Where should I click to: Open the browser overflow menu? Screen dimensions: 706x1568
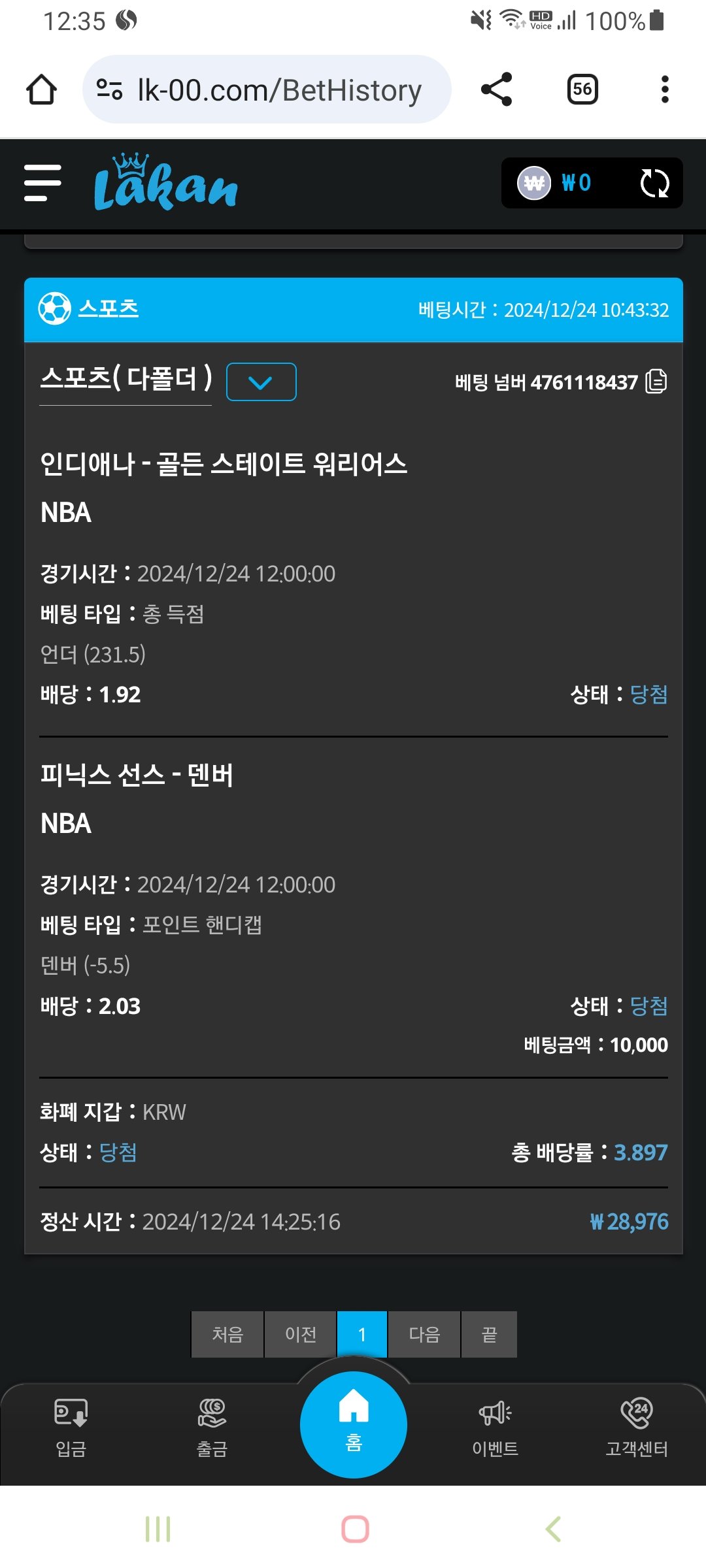[665, 90]
